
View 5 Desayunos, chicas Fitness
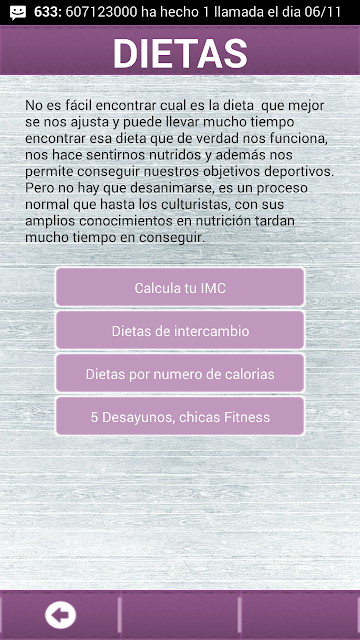coord(180,416)
